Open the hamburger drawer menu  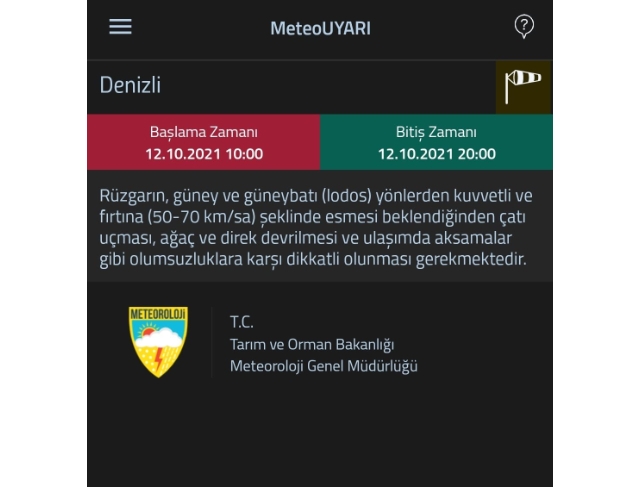point(120,27)
